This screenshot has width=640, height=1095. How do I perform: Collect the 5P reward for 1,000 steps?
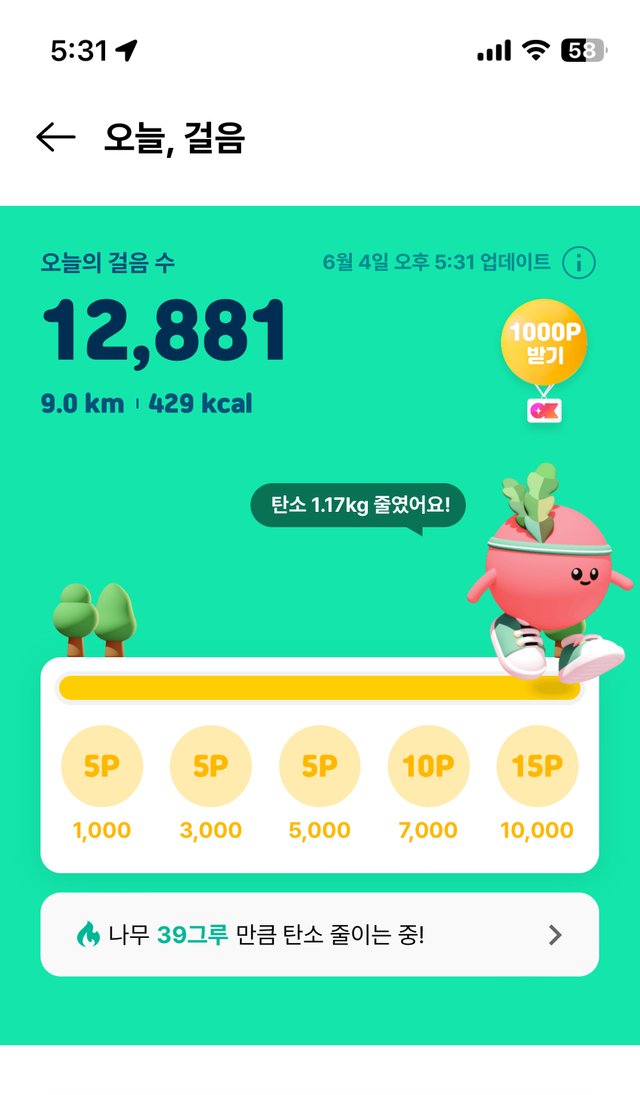102,766
